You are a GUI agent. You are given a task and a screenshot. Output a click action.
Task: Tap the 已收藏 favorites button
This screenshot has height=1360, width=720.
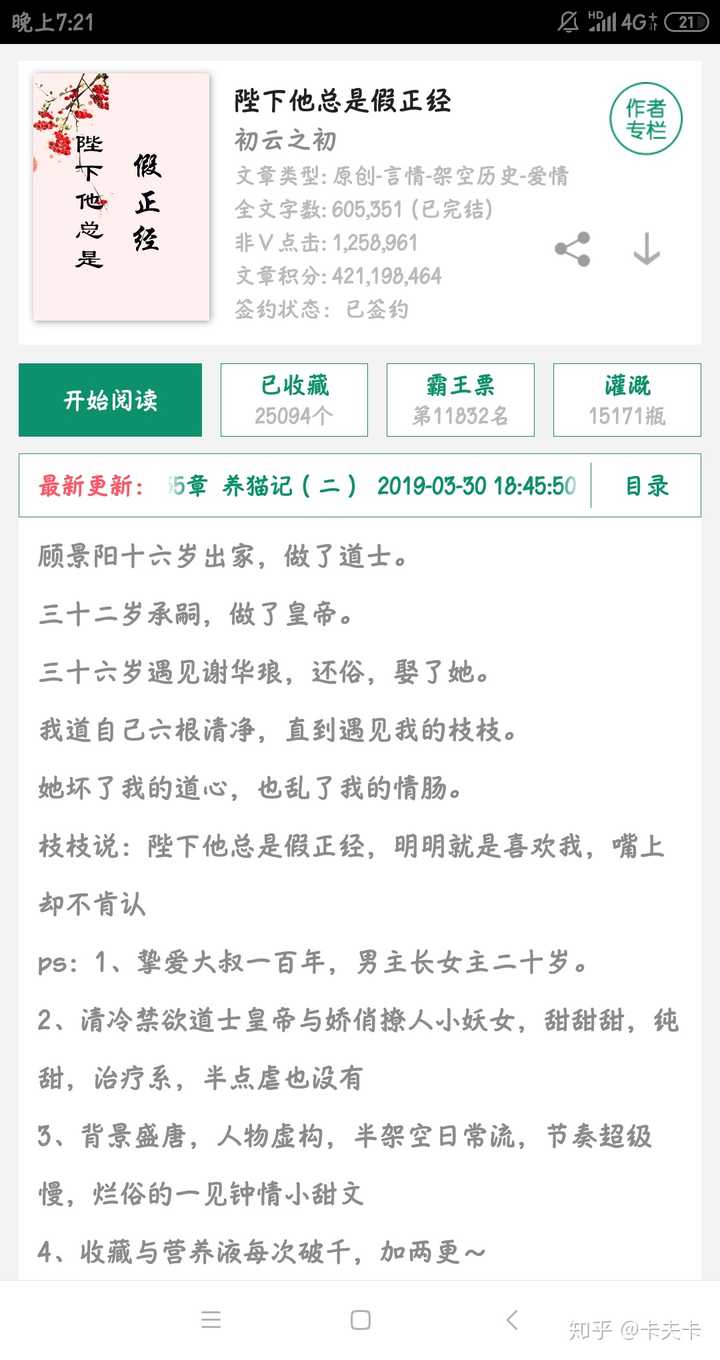tap(294, 400)
